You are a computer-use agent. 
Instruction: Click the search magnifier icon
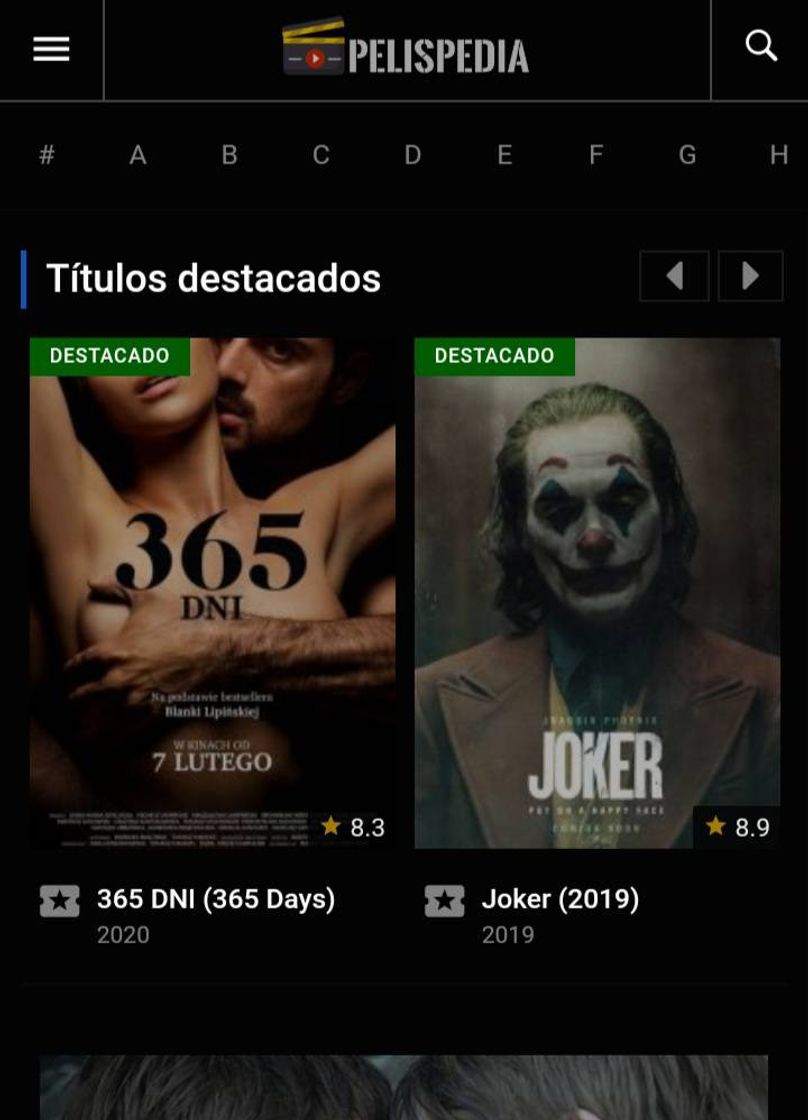pyautogui.click(x=762, y=46)
